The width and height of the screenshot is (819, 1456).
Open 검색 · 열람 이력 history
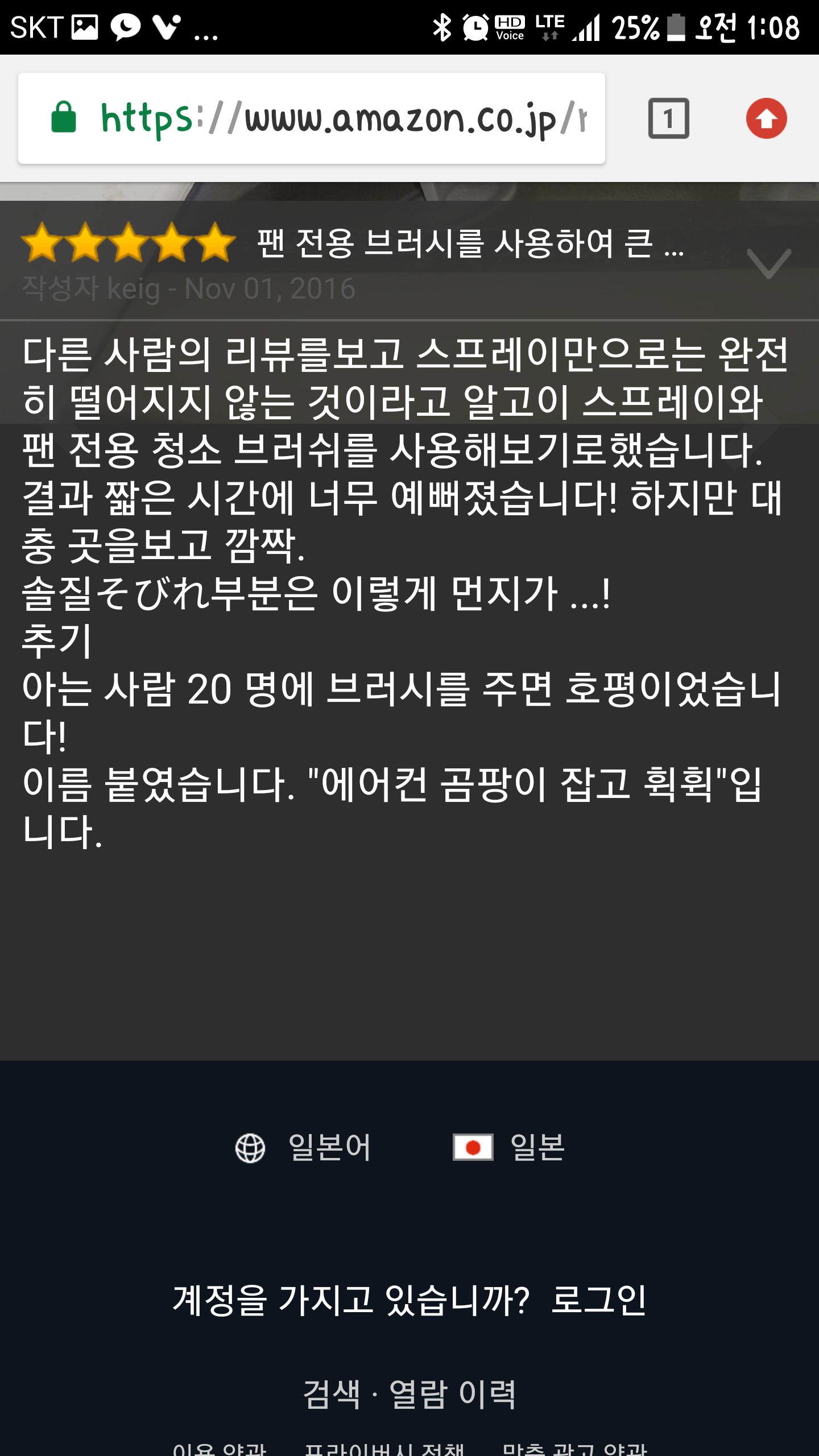pyautogui.click(x=409, y=1394)
